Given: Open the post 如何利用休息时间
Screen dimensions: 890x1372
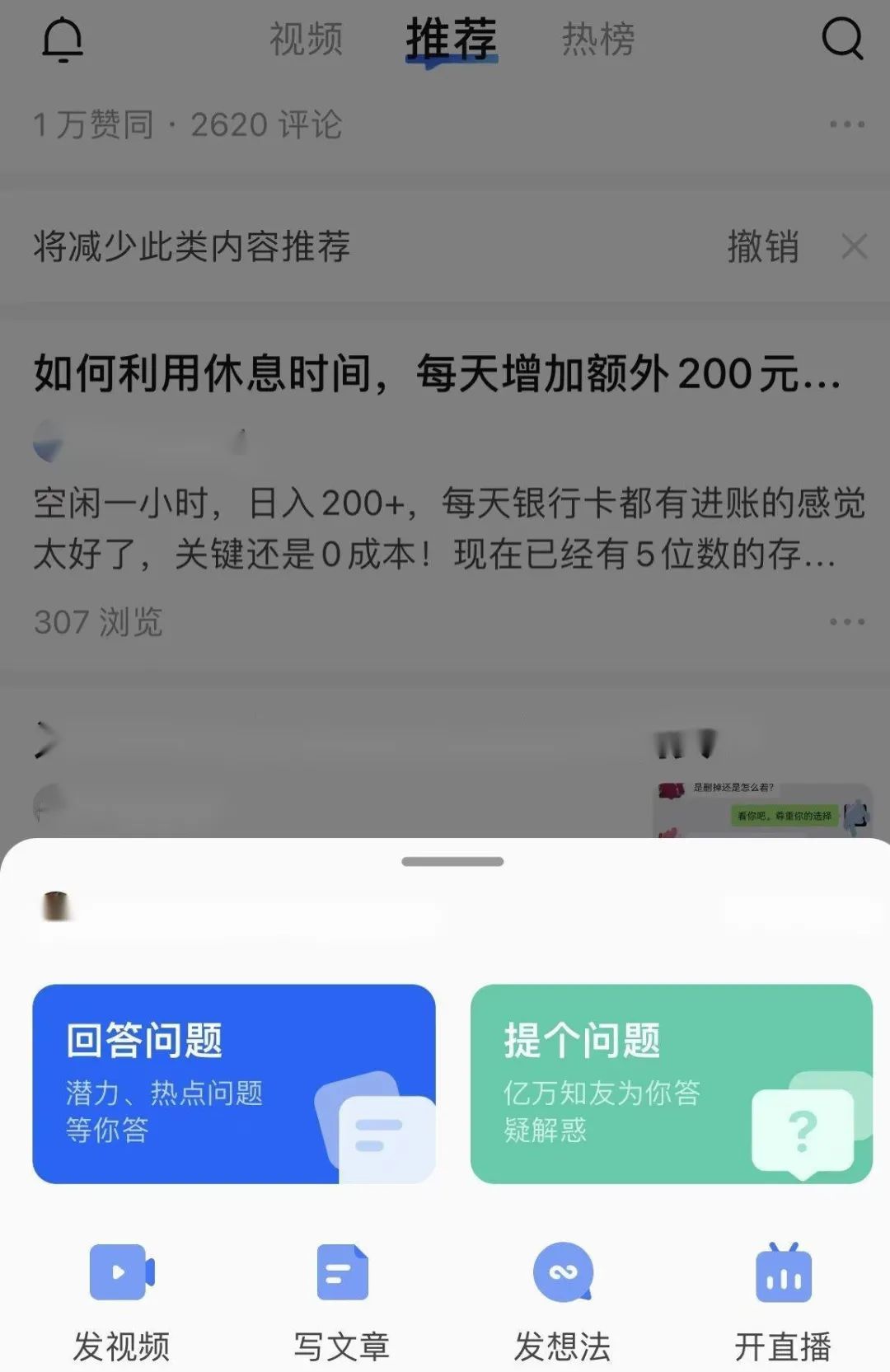Looking at the screenshot, I should [x=437, y=373].
